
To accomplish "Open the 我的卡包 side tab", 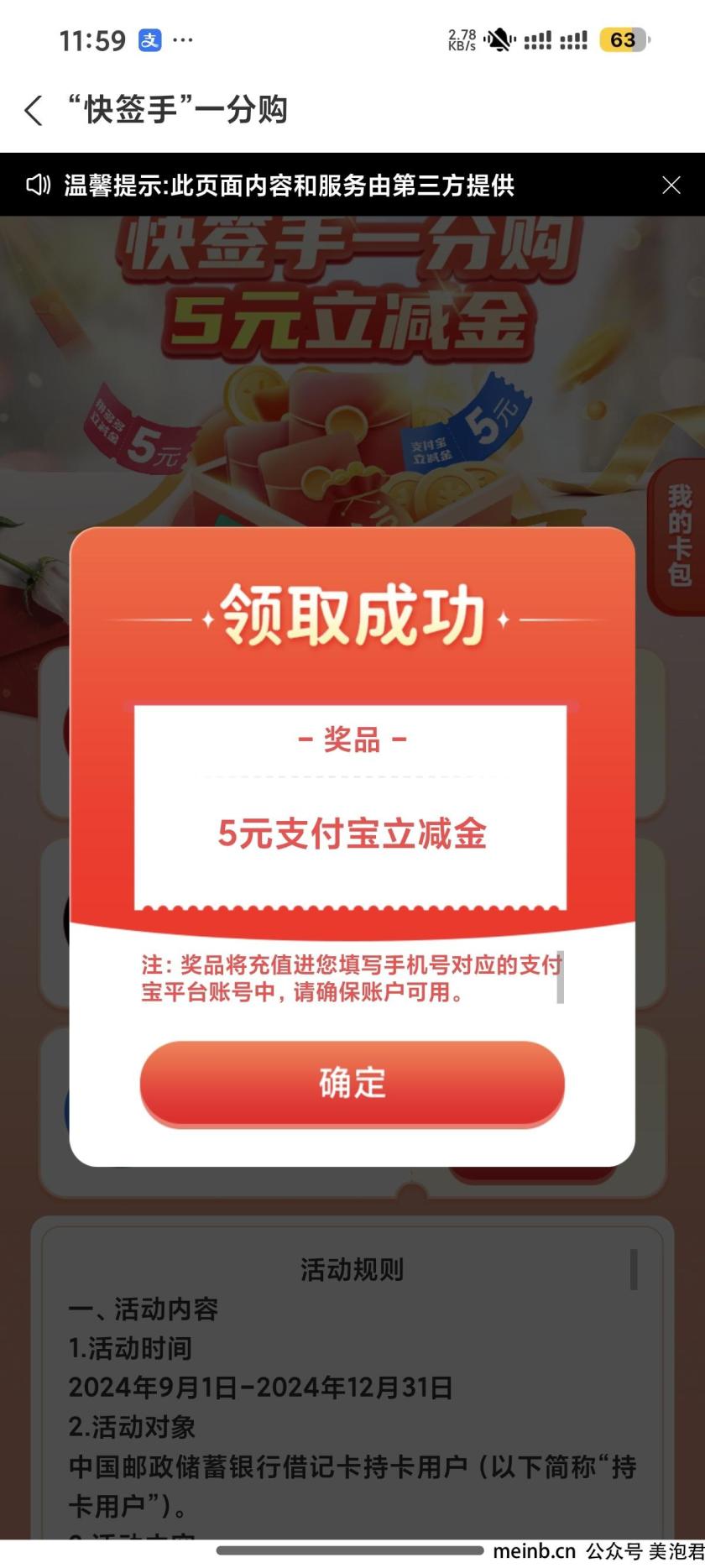I will [678, 536].
